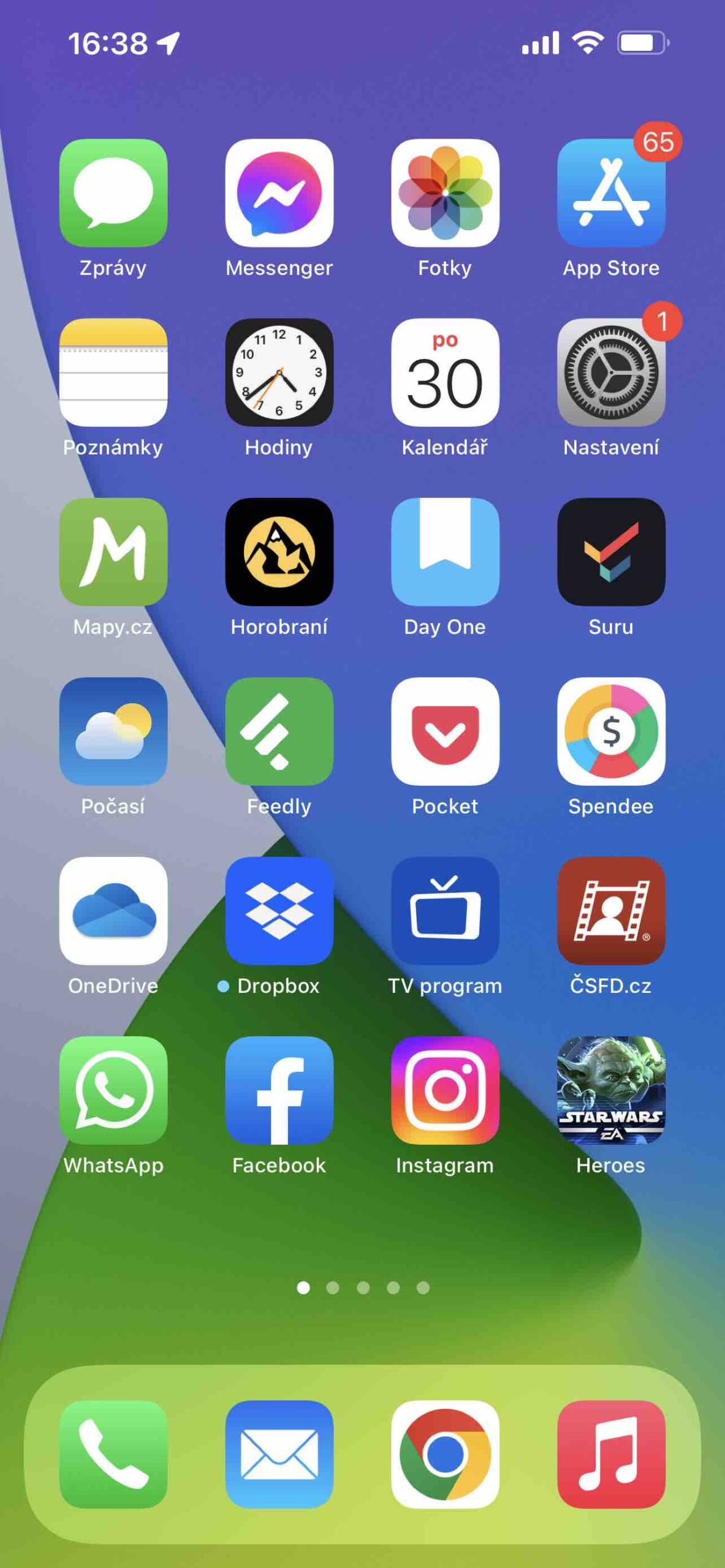Launch WhatsApp

click(x=113, y=1090)
